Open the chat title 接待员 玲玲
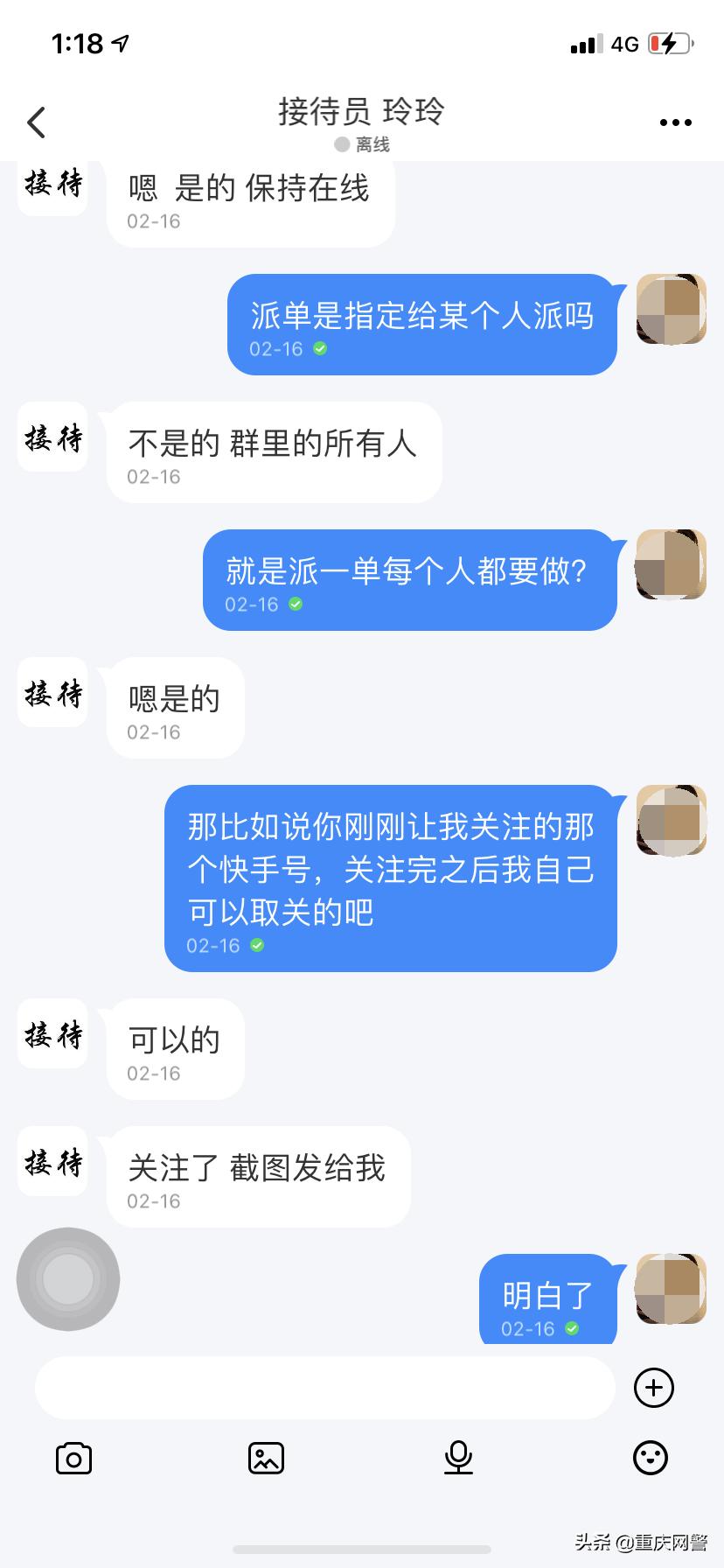Viewport: 724px width, 1568px height. click(x=362, y=112)
